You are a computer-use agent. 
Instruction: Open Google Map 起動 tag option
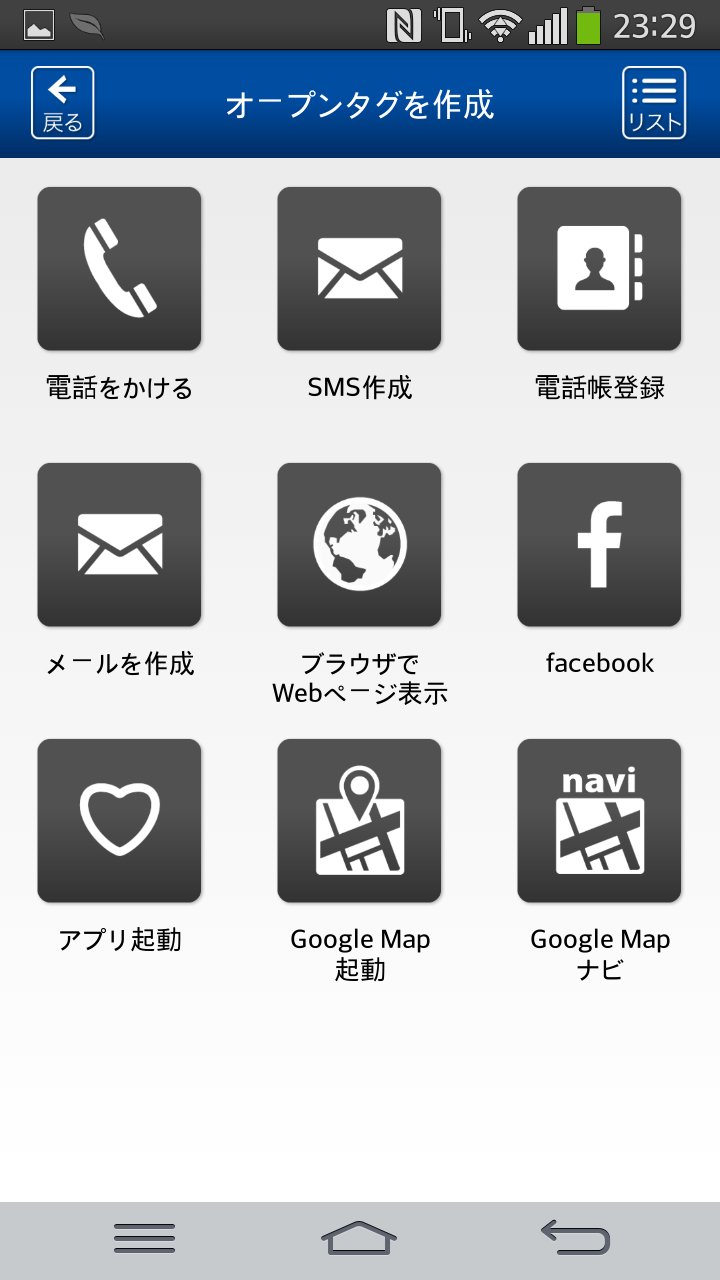[360, 821]
